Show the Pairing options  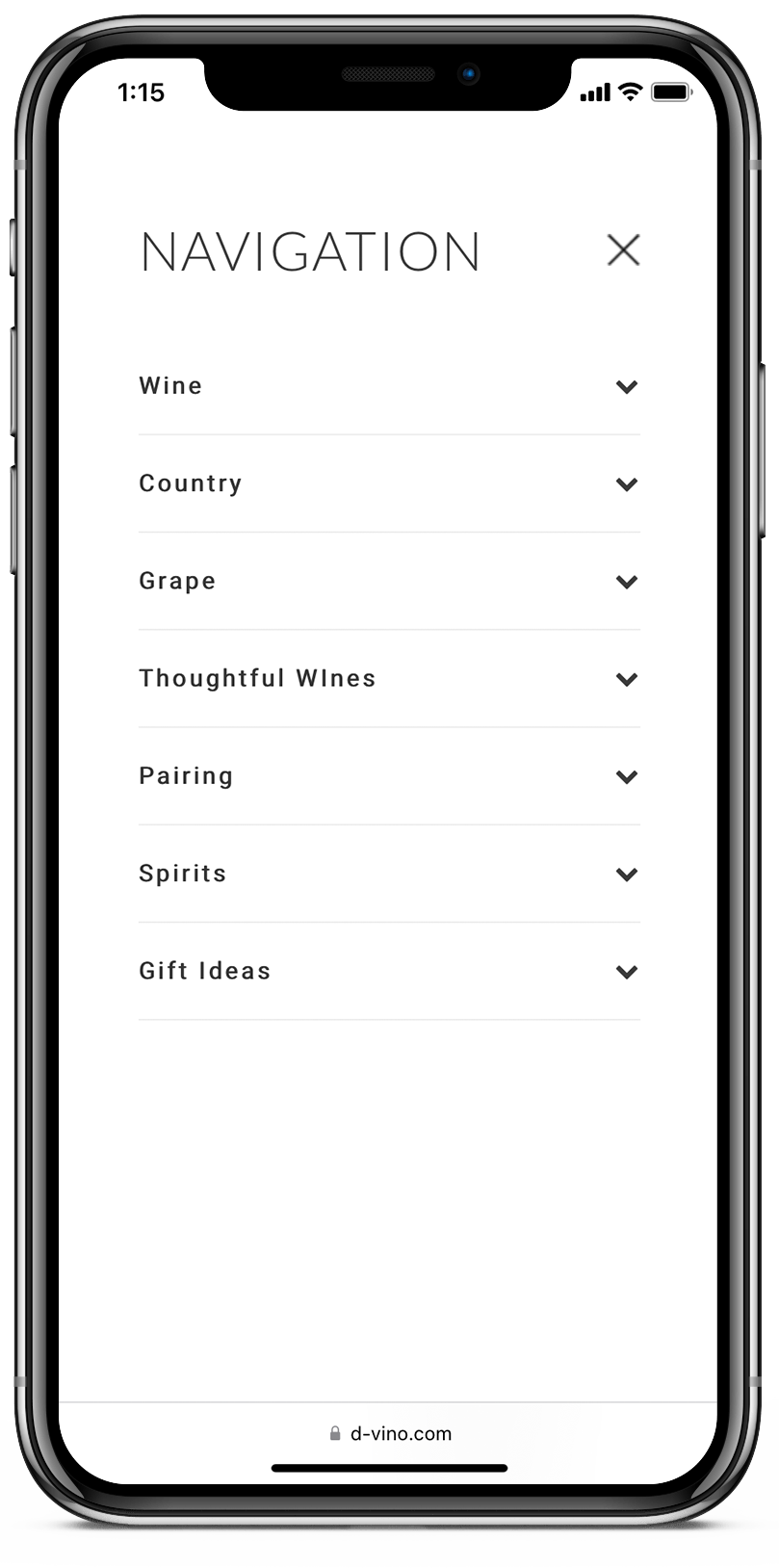click(389, 776)
